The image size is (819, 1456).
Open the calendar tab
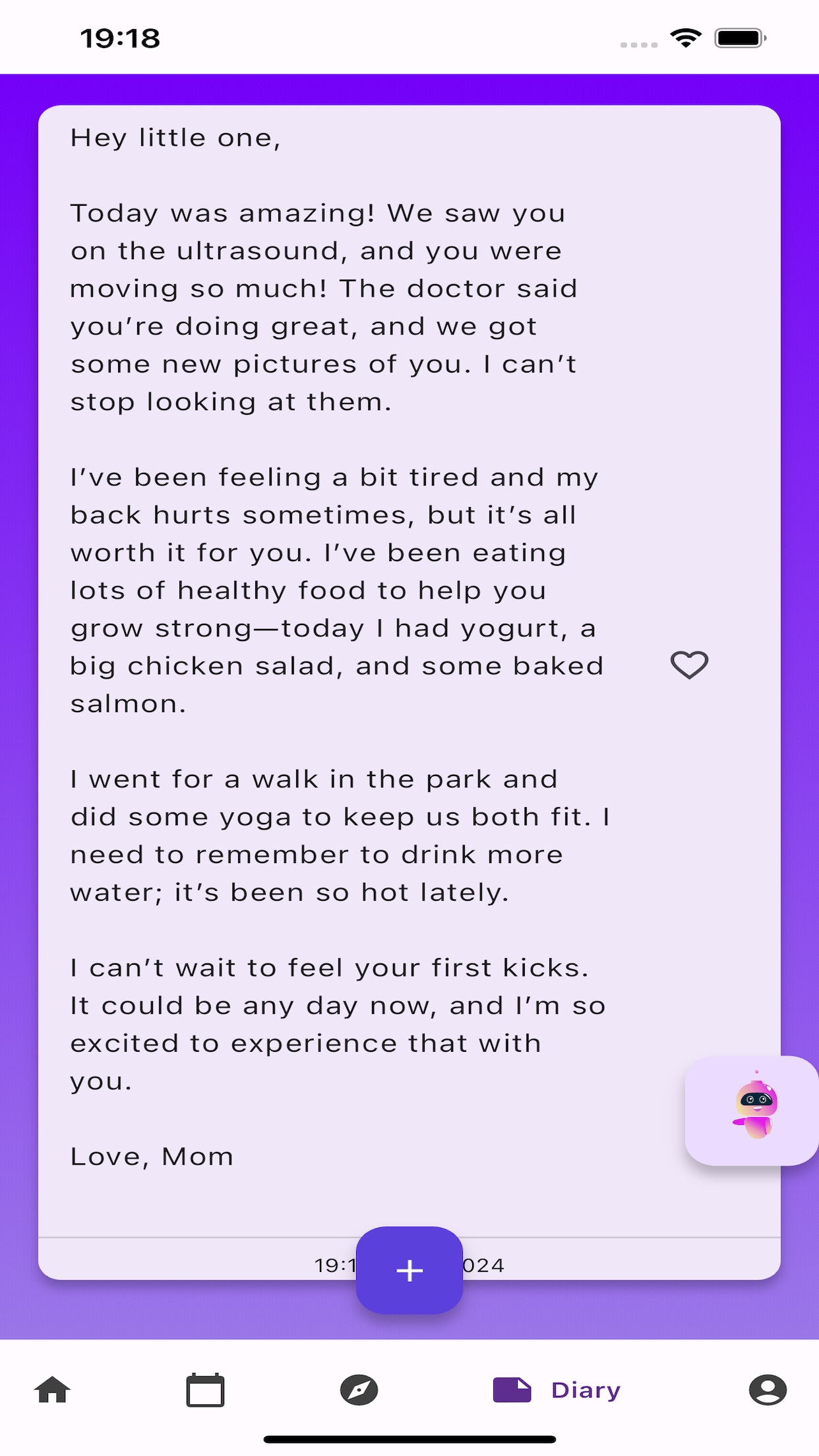(x=205, y=1390)
